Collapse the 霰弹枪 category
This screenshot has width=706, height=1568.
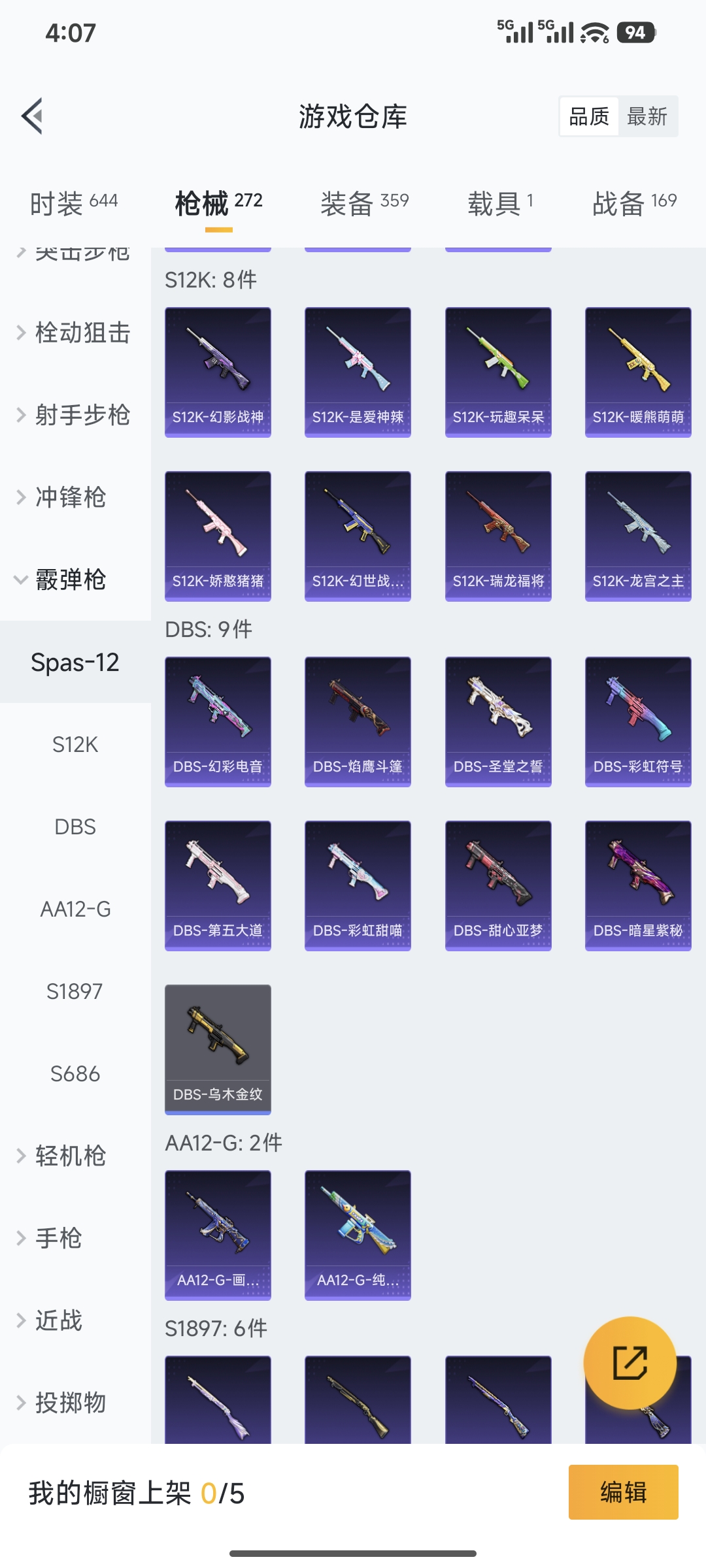coord(62,580)
